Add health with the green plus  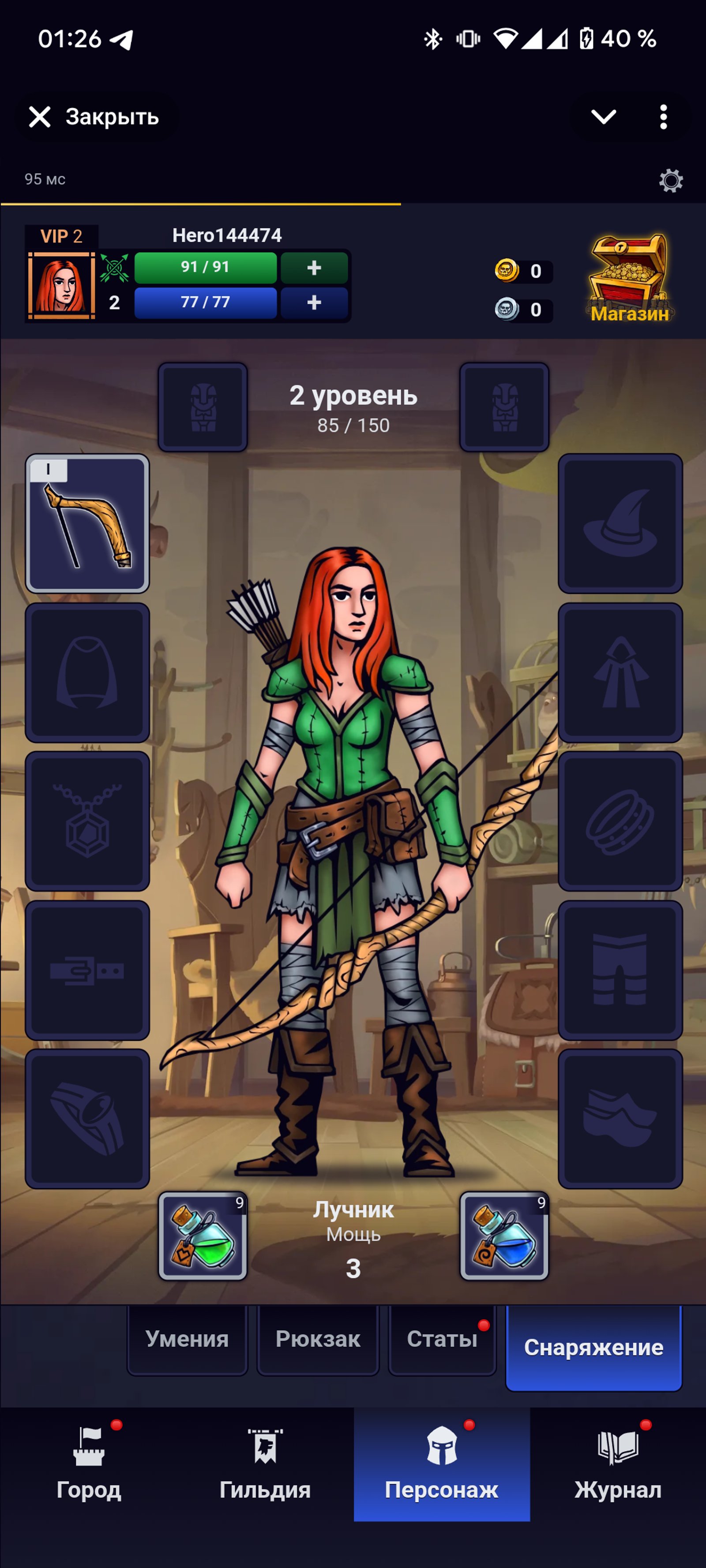point(314,268)
